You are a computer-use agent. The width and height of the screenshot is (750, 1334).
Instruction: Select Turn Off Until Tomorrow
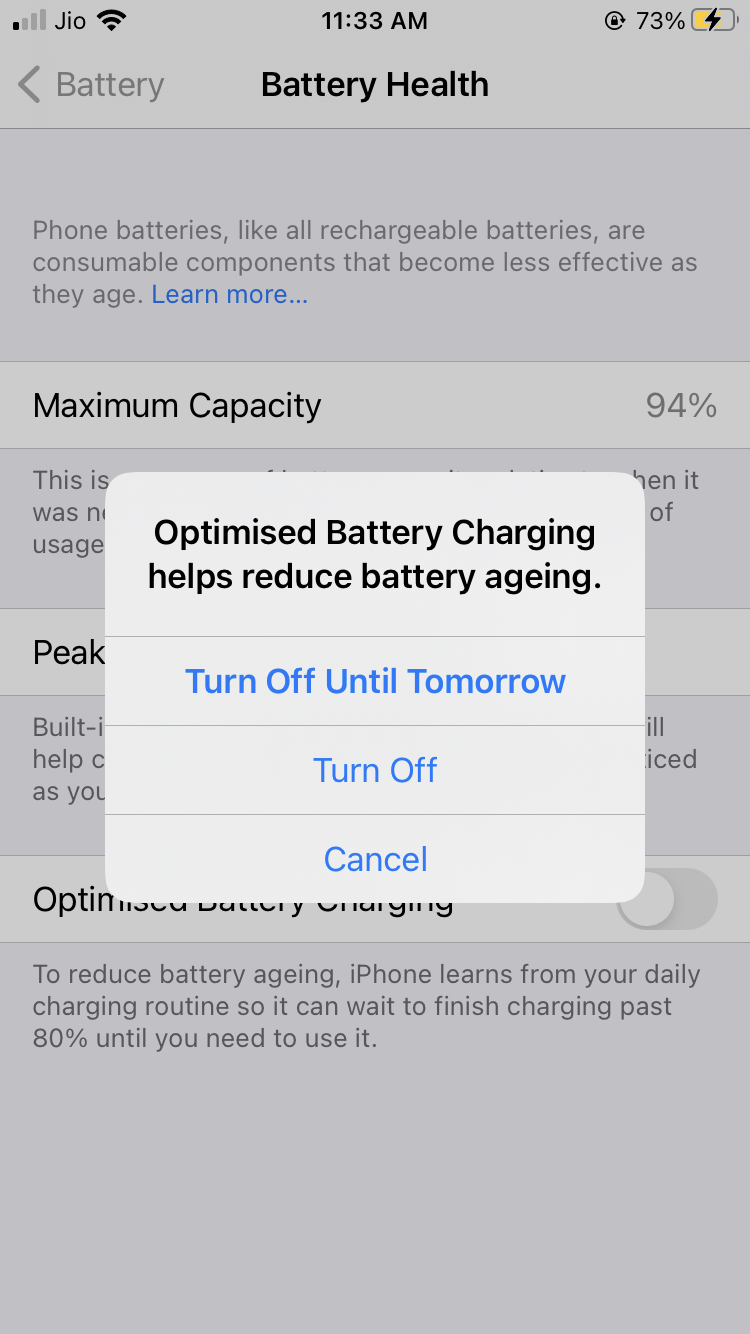[x=375, y=681]
